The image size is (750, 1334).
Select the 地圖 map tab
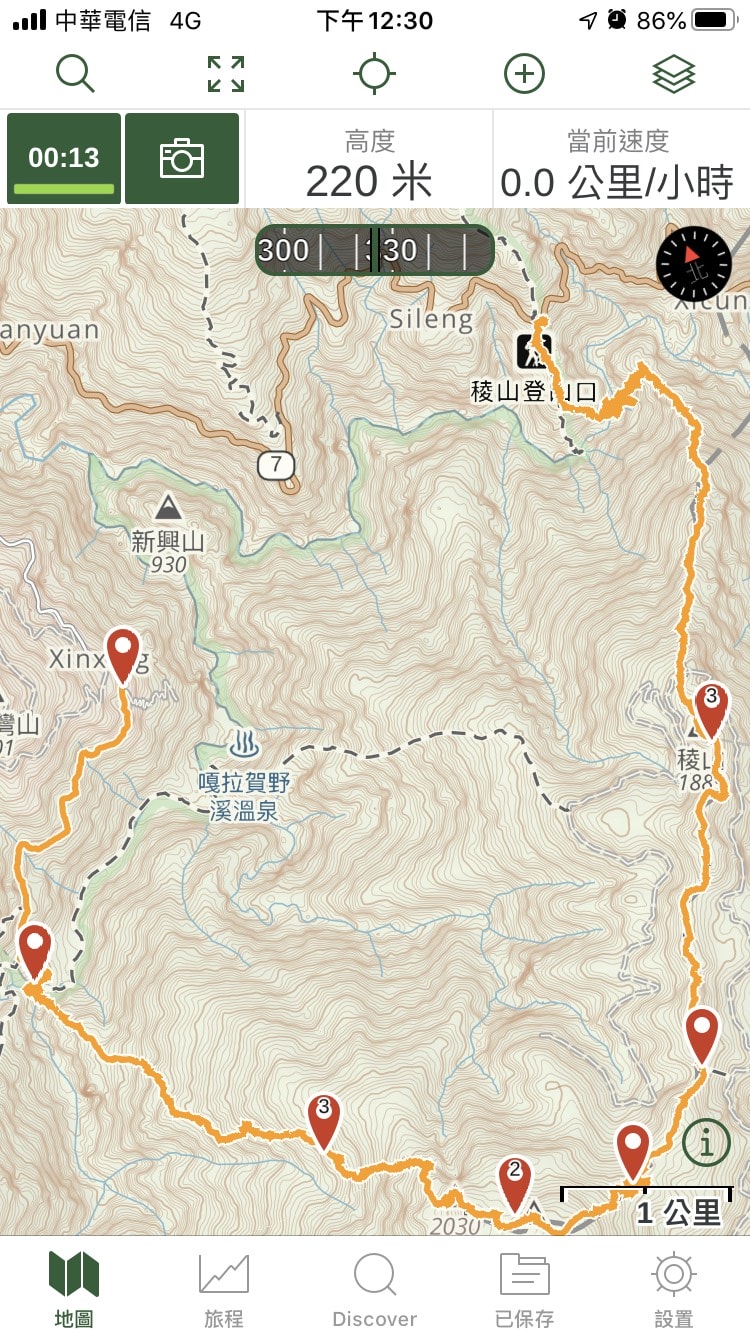(x=74, y=1287)
